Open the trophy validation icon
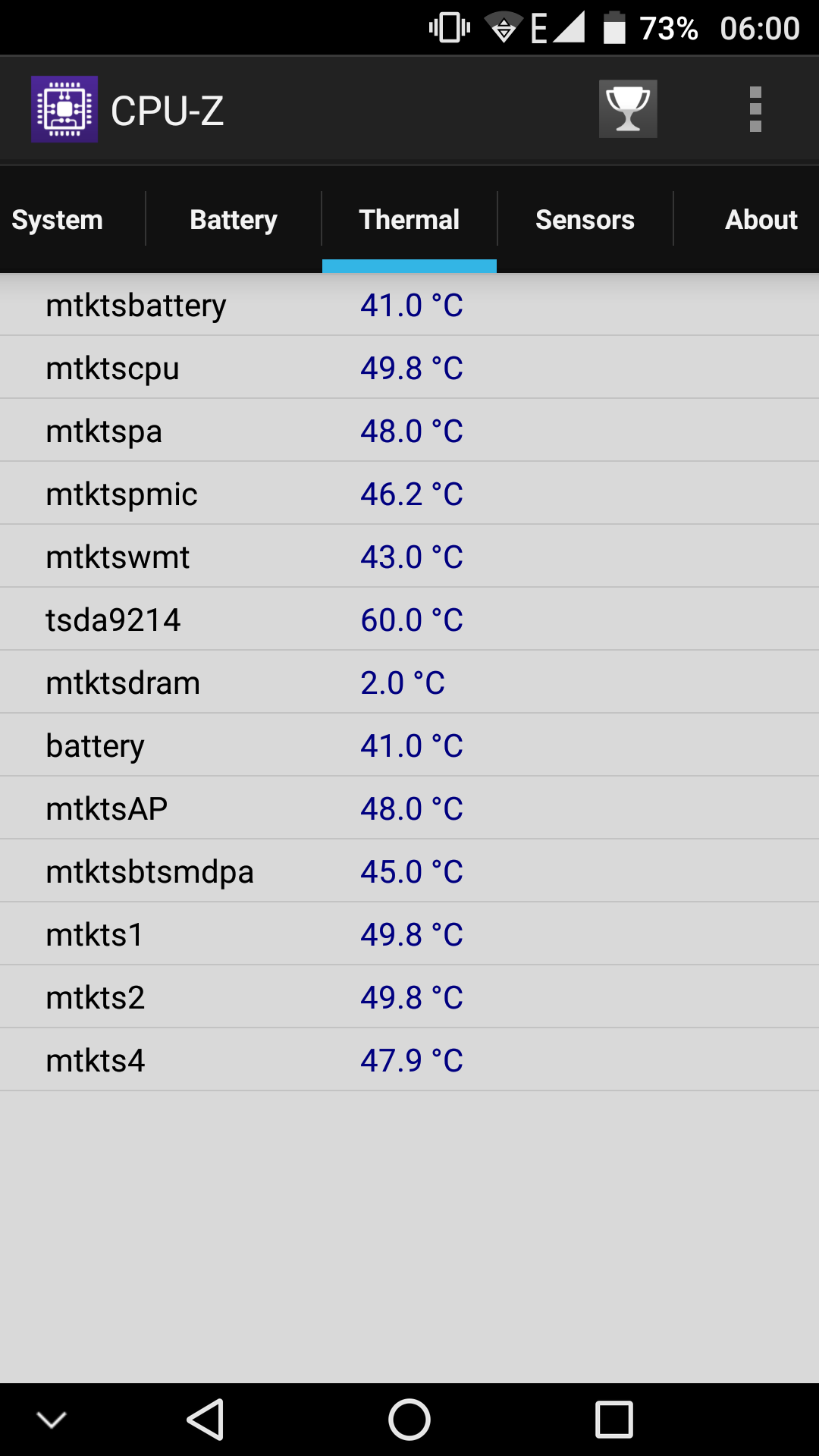Screen dimensions: 819x1456 (x=628, y=109)
